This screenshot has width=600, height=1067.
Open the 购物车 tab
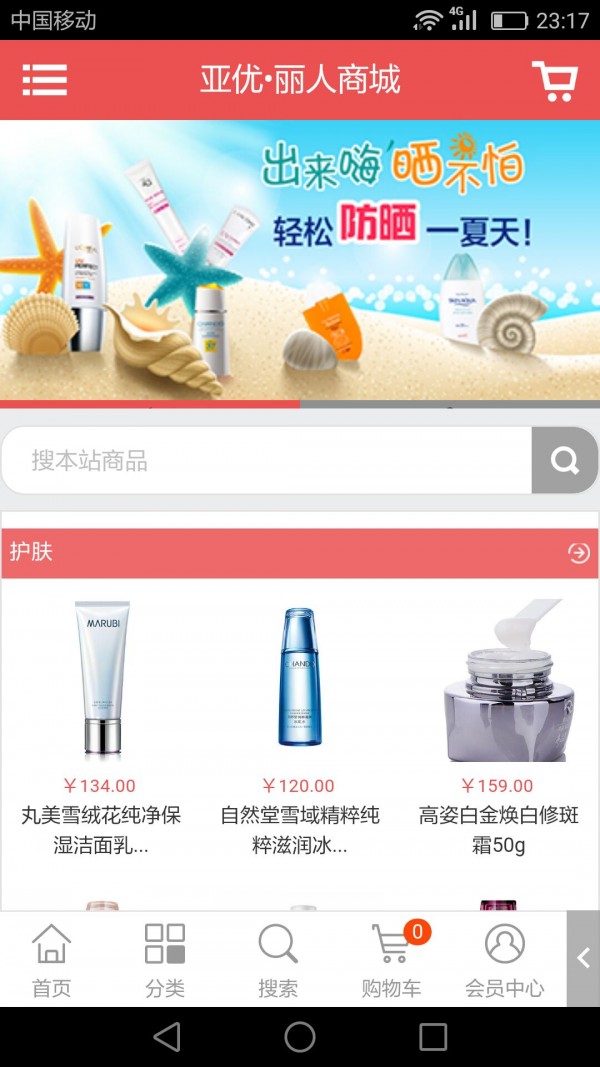point(391,960)
